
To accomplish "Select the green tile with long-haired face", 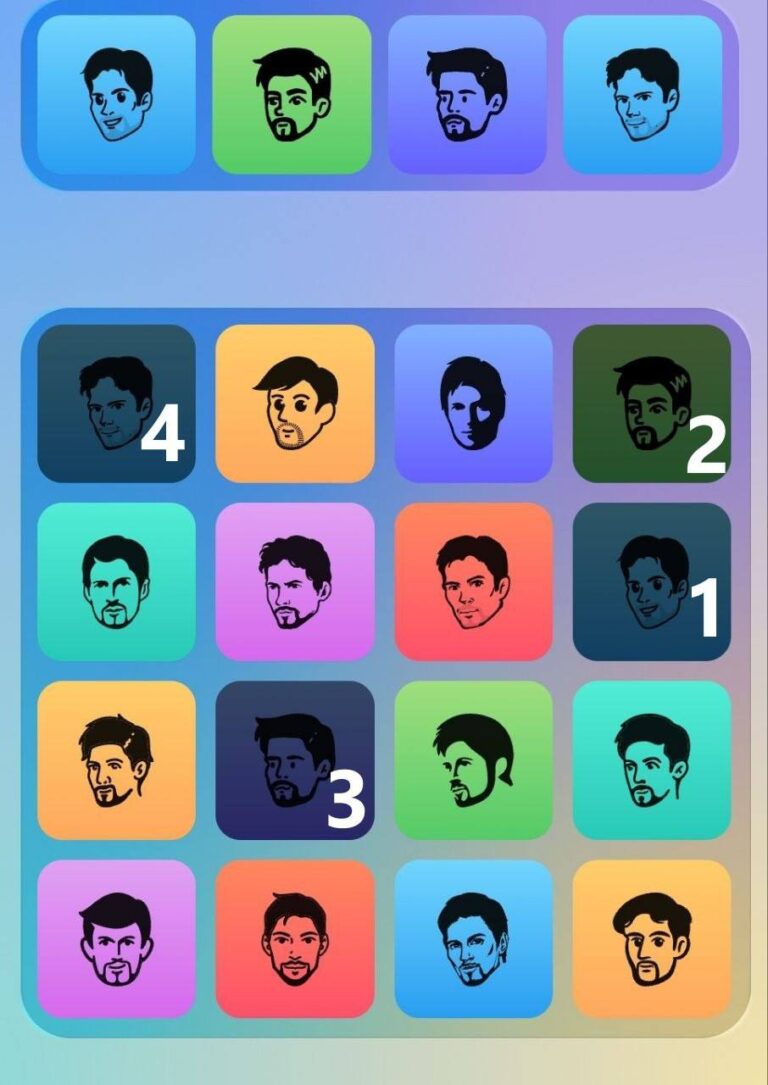I will 473,760.
